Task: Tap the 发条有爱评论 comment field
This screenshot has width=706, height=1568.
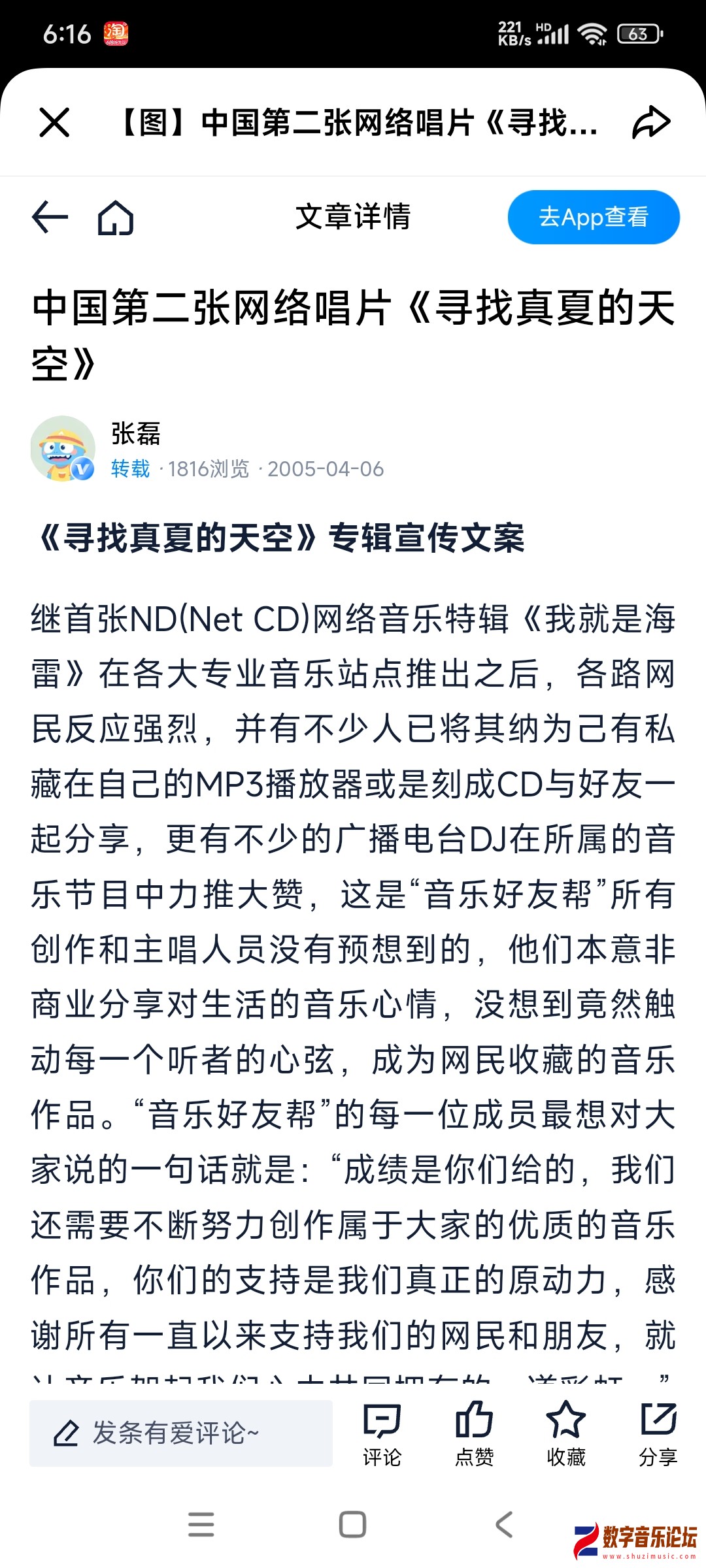Action: point(181,1433)
